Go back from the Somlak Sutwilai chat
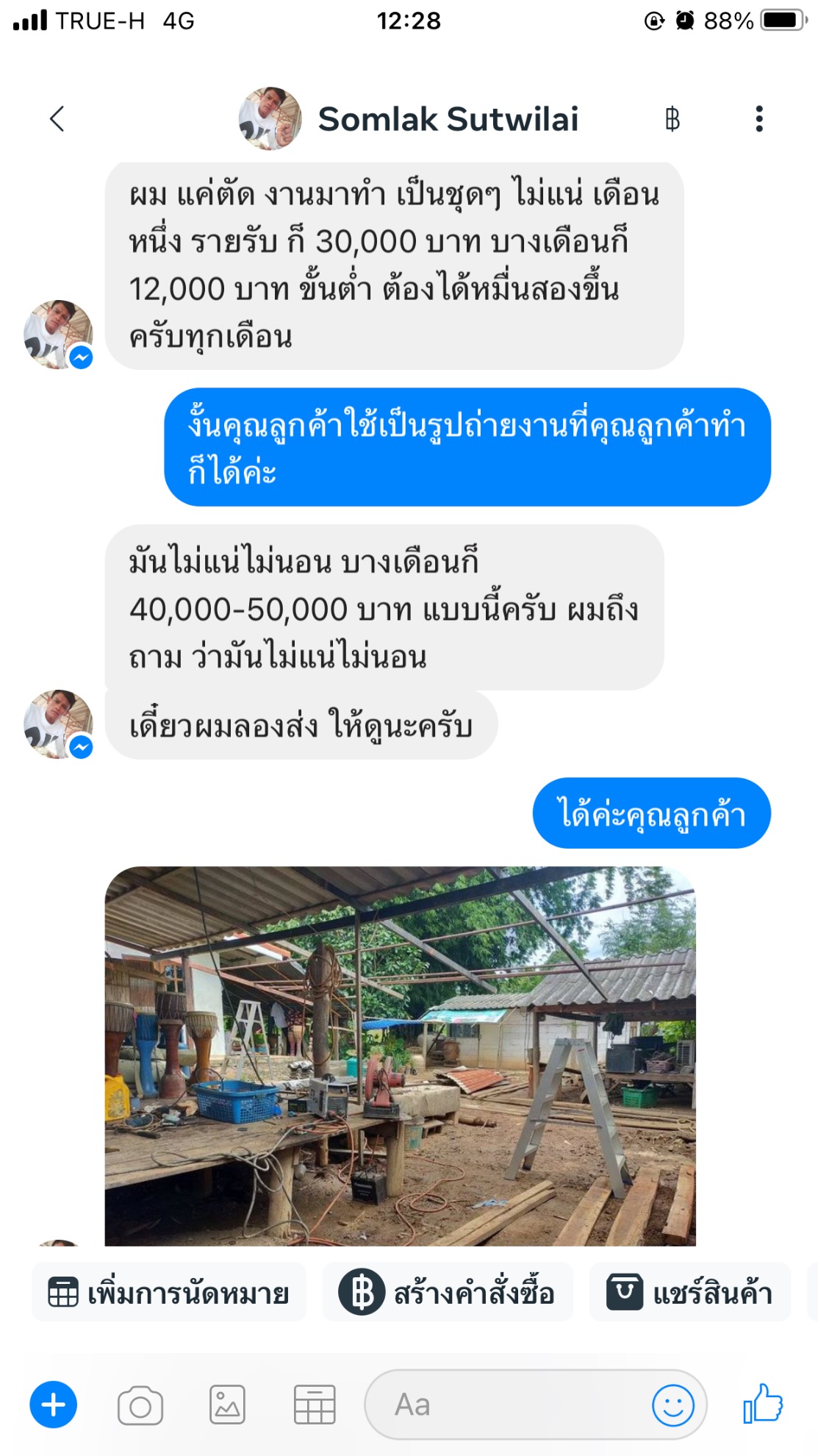The image size is (818, 1456). coord(57,119)
